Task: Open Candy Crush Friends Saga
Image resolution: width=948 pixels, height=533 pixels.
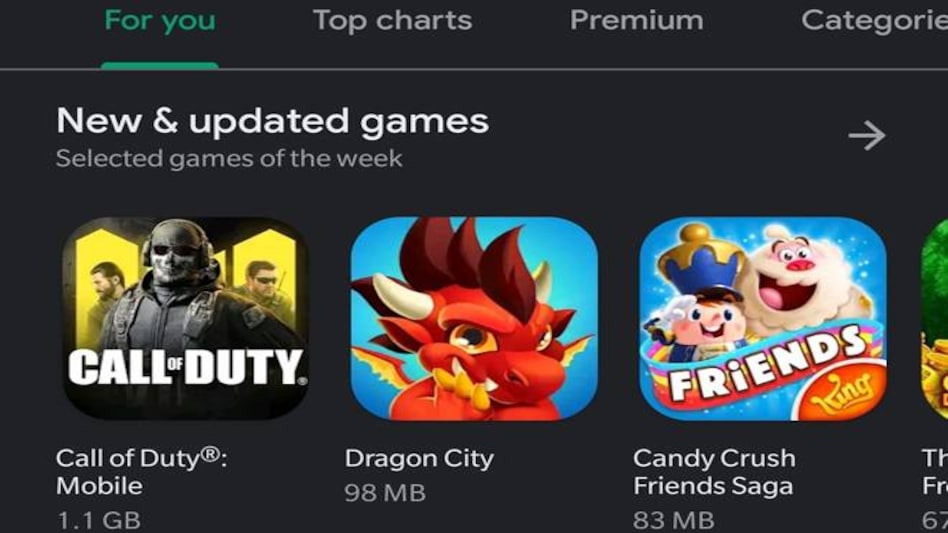Action: (762, 318)
